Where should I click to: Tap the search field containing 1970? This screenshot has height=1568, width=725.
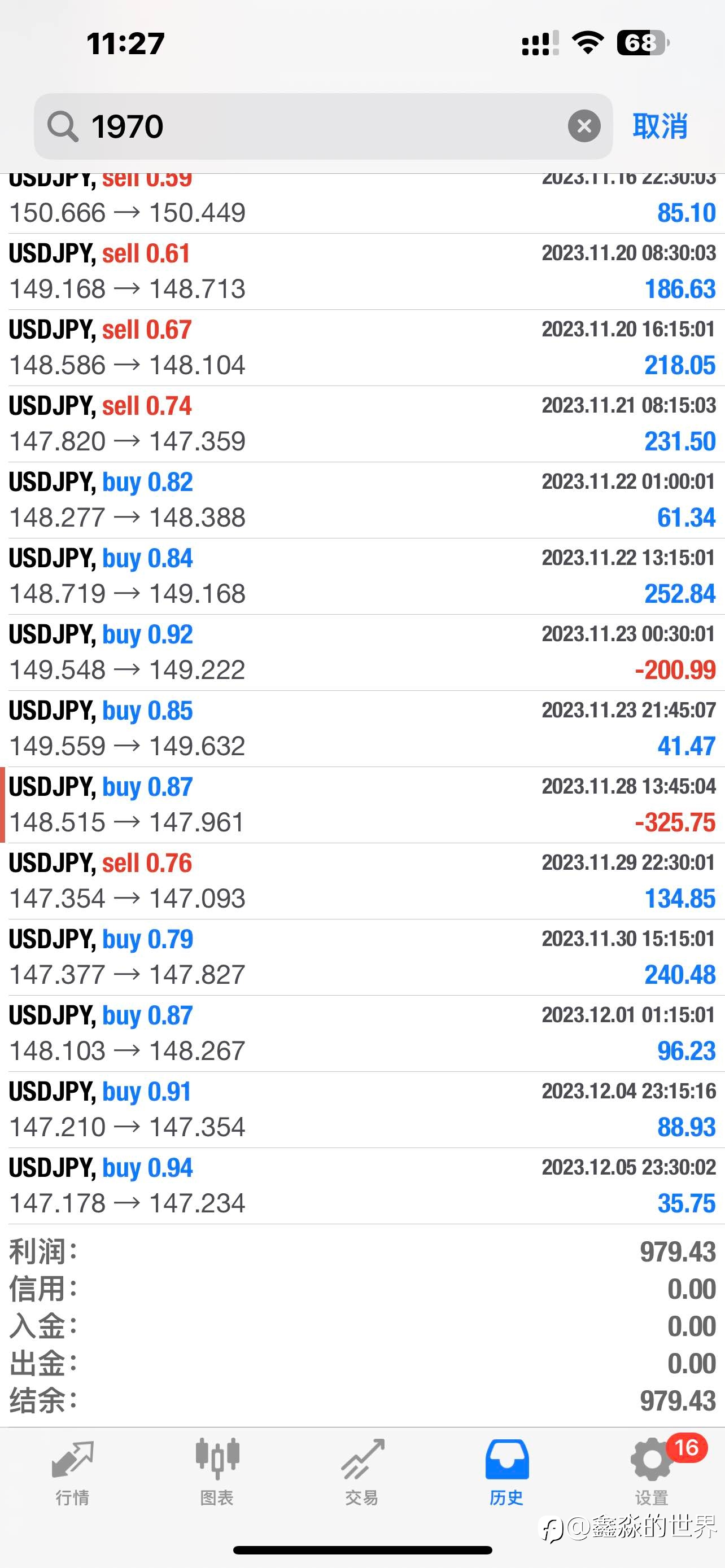tap(322, 126)
